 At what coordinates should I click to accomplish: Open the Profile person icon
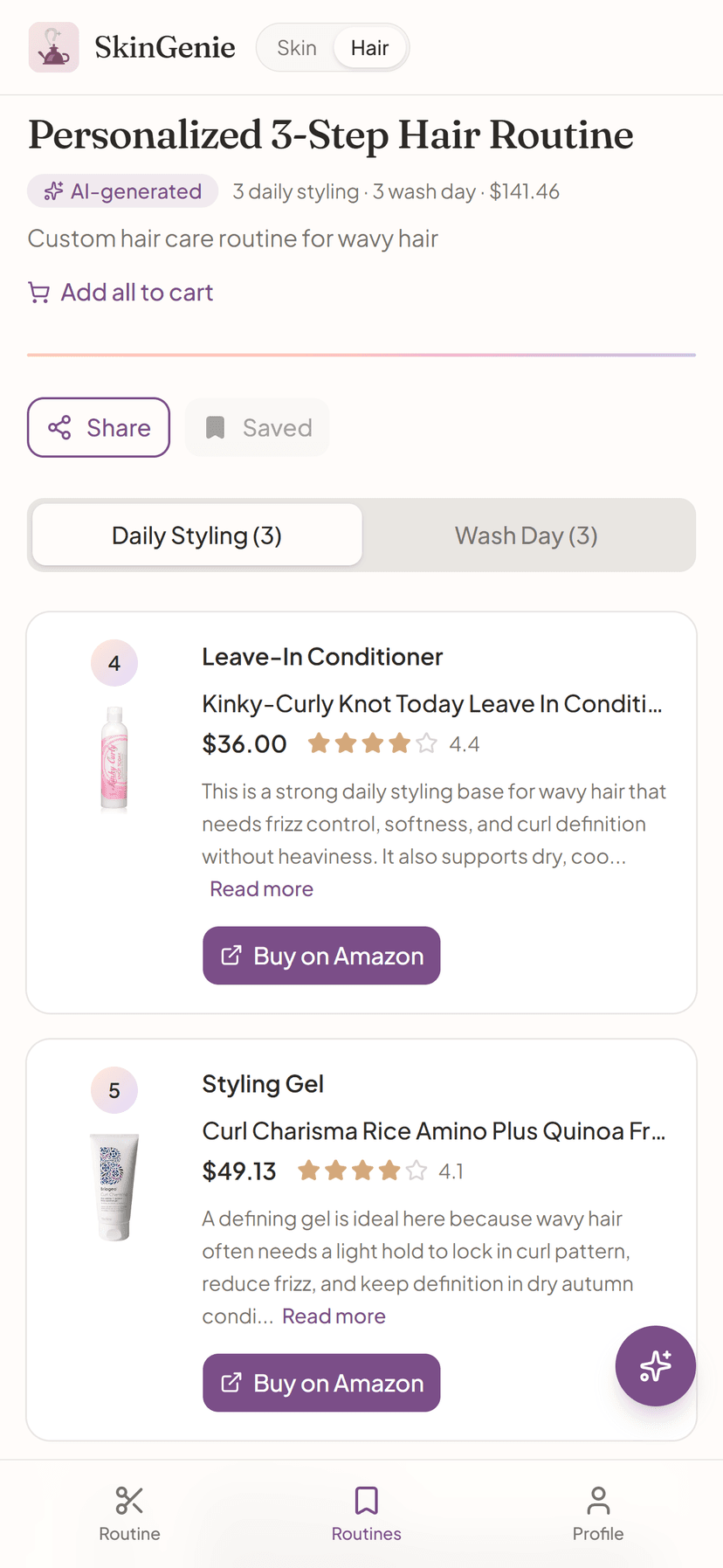597,1500
